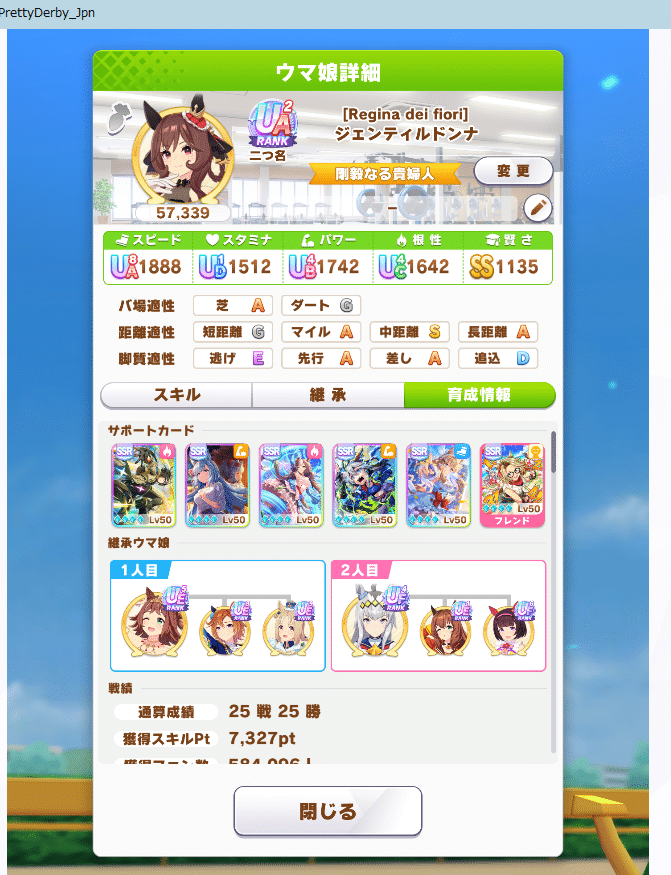This screenshot has height=875, width=671.
Task: Close the dialog with 閉じる button
Action: click(x=327, y=811)
